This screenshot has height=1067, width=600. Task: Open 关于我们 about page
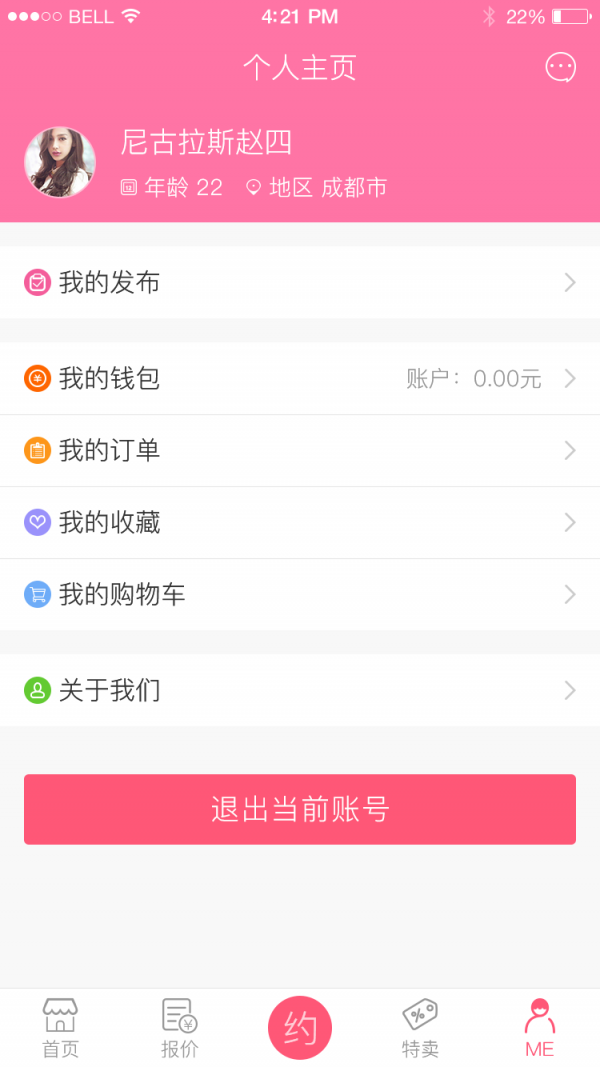[x=300, y=691]
